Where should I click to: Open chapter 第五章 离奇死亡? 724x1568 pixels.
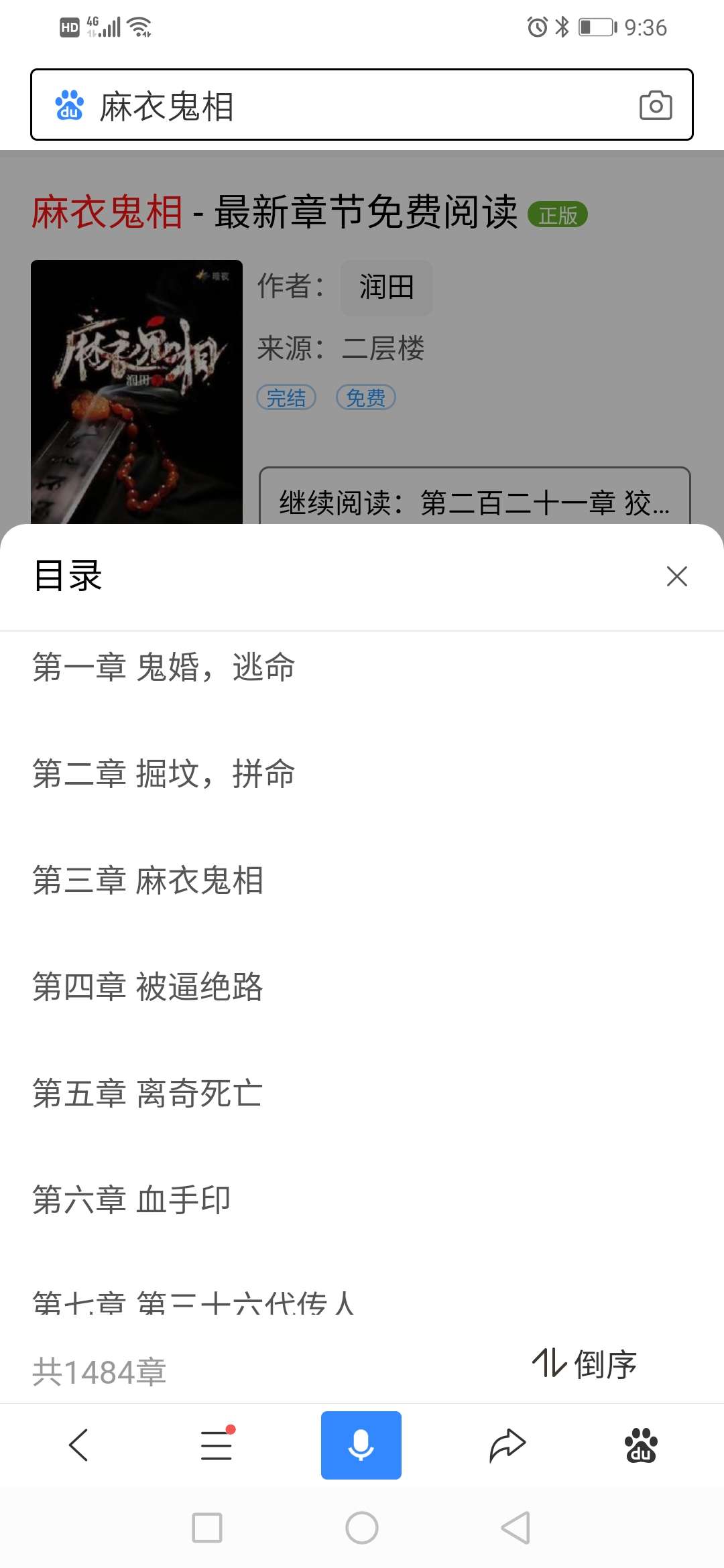tap(362, 1093)
